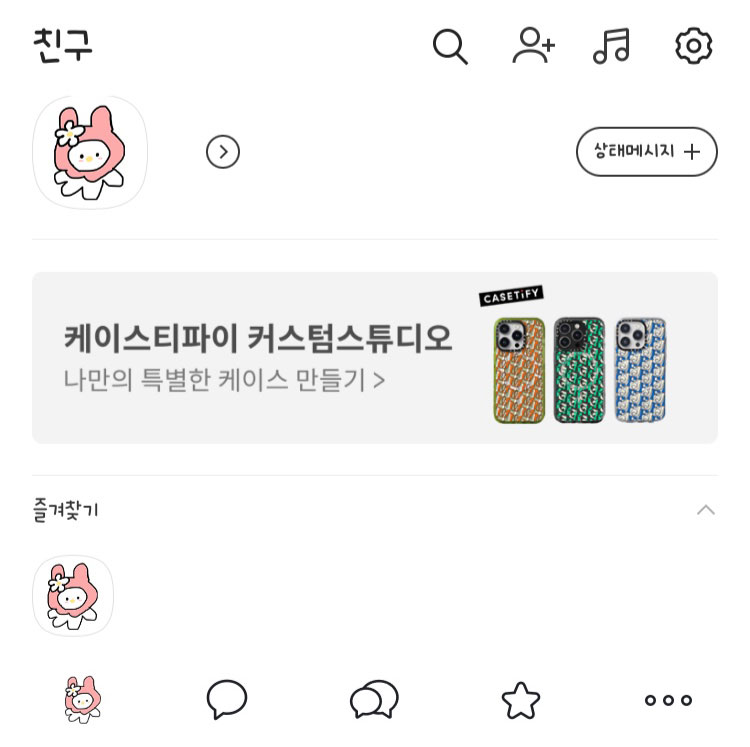The image size is (750, 747).
Task: Switch to the open chat bubbles tab
Action: [x=374, y=699]
